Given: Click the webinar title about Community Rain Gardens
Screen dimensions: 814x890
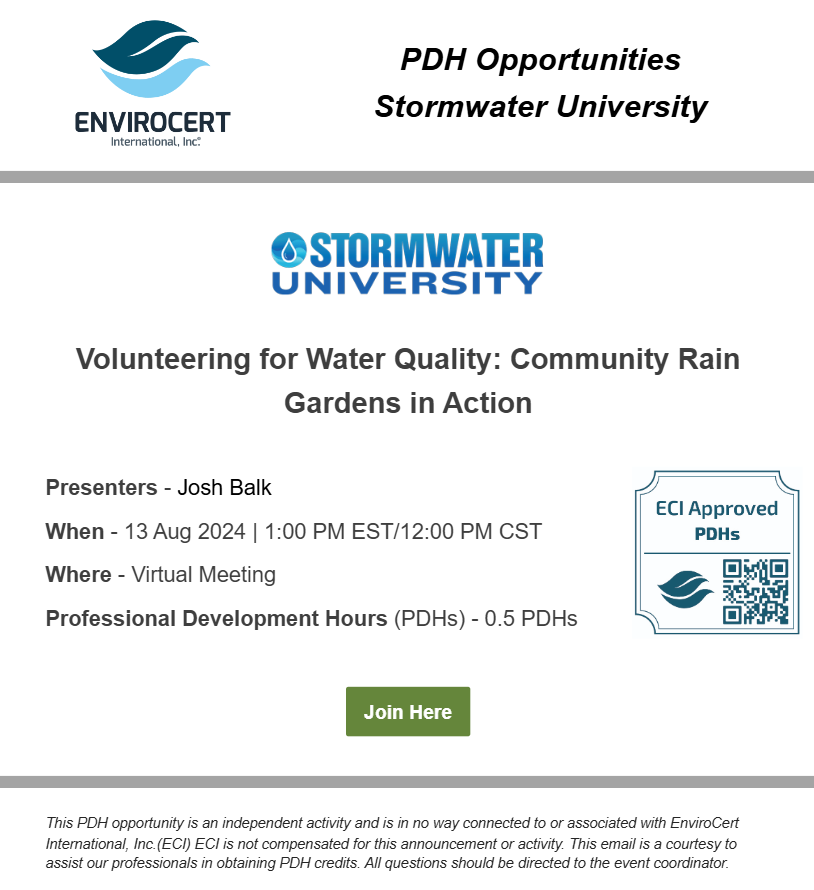Looking at the screenshot, I should [407, 380].
